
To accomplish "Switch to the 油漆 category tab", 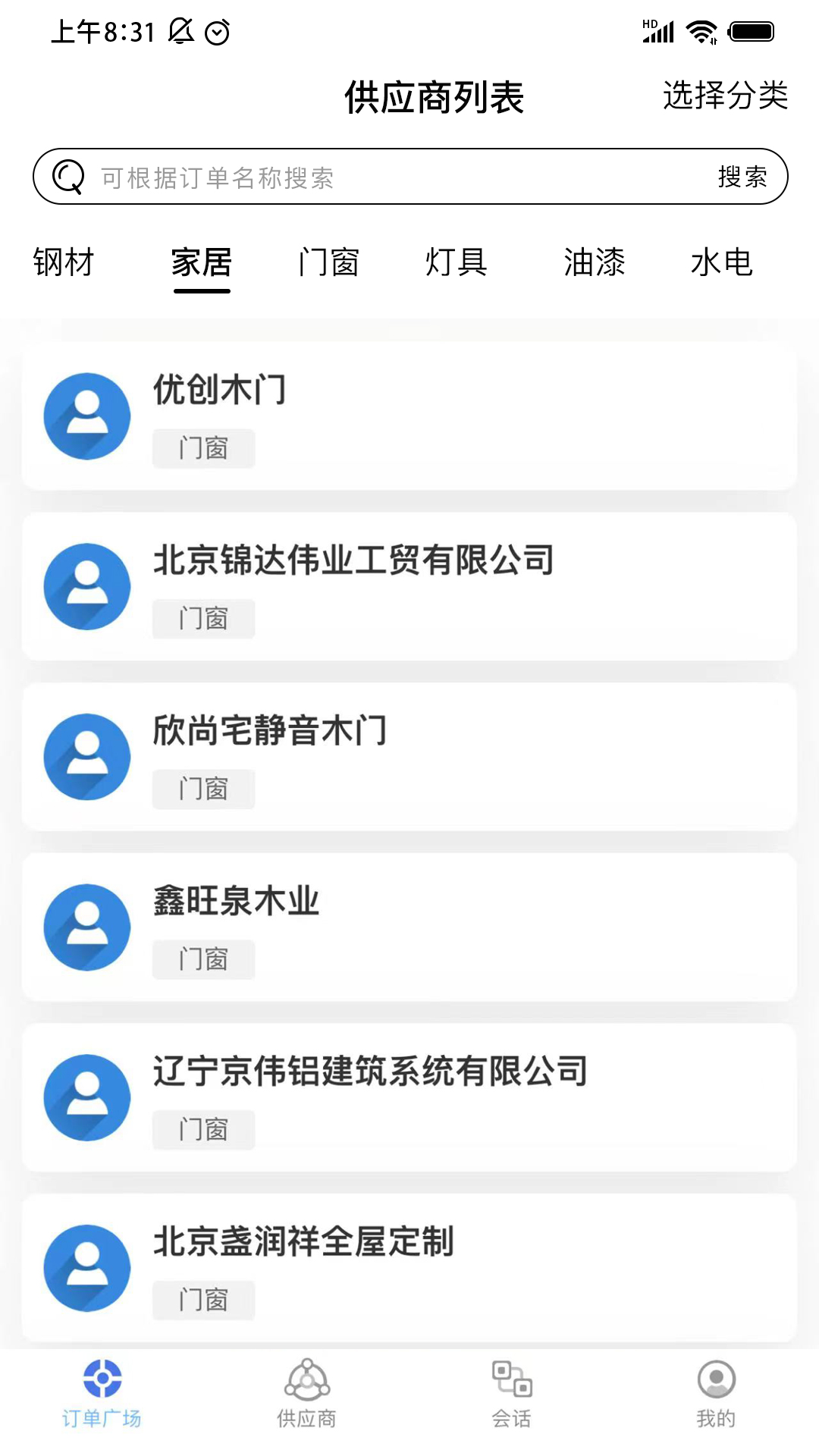I will point(595,263).
